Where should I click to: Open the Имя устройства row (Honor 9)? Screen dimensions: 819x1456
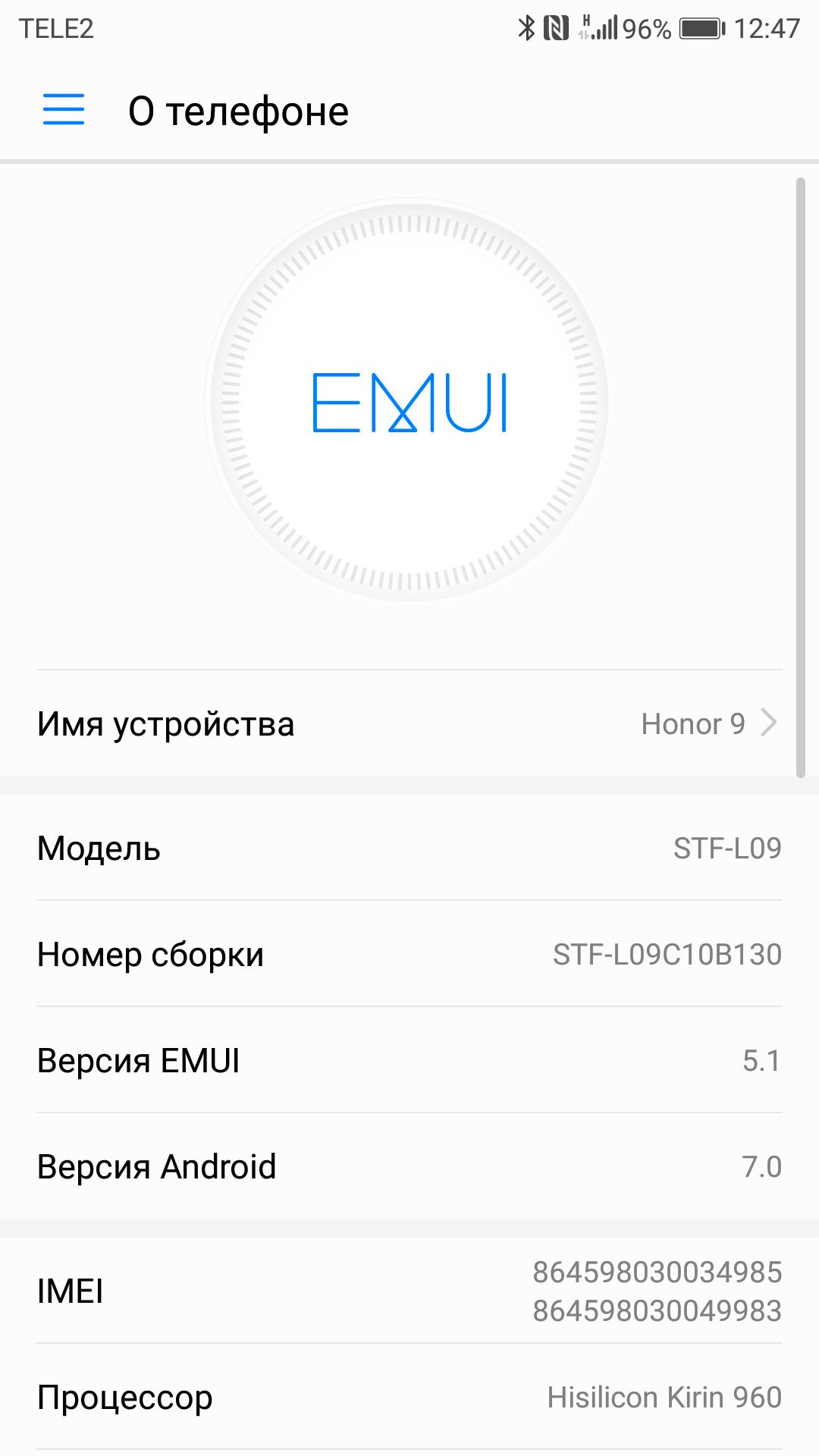tap(409, 723)
